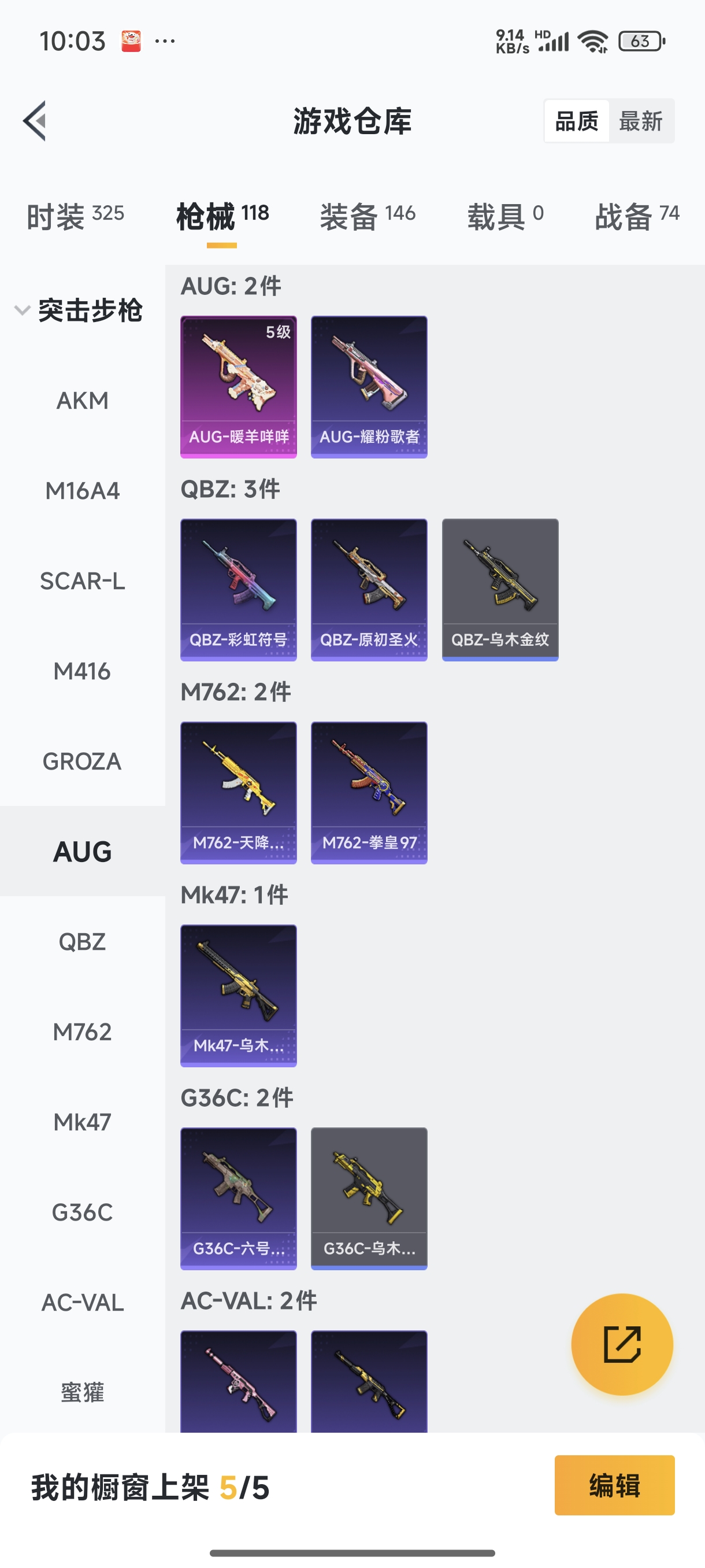Switch to the 装备 tab
The image size is (705, 1568).
pyautogui.click(x=368, y=216)
